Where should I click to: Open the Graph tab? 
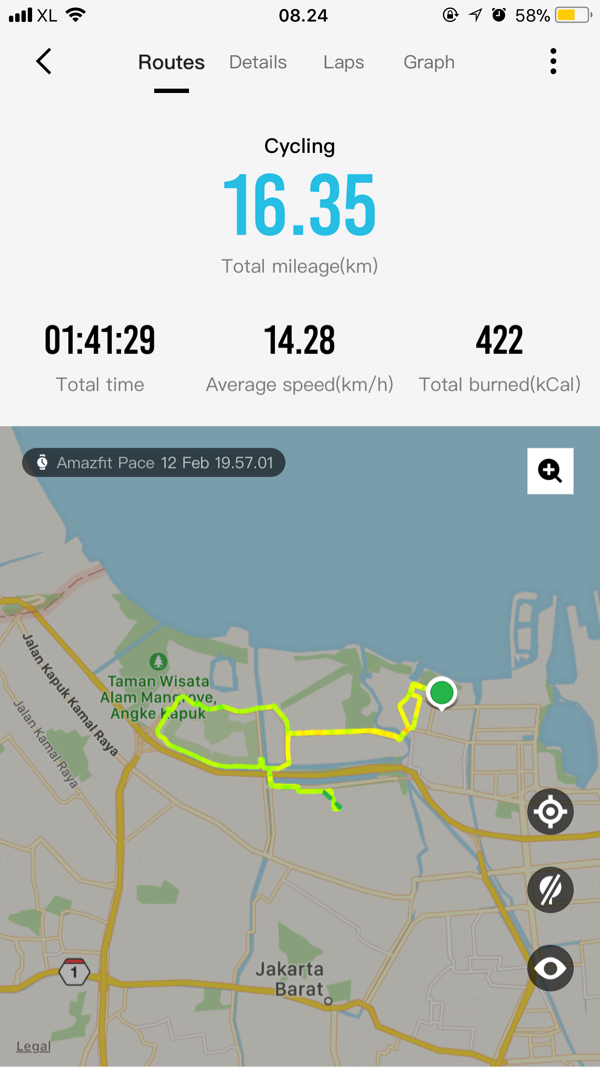pos(429,62)
